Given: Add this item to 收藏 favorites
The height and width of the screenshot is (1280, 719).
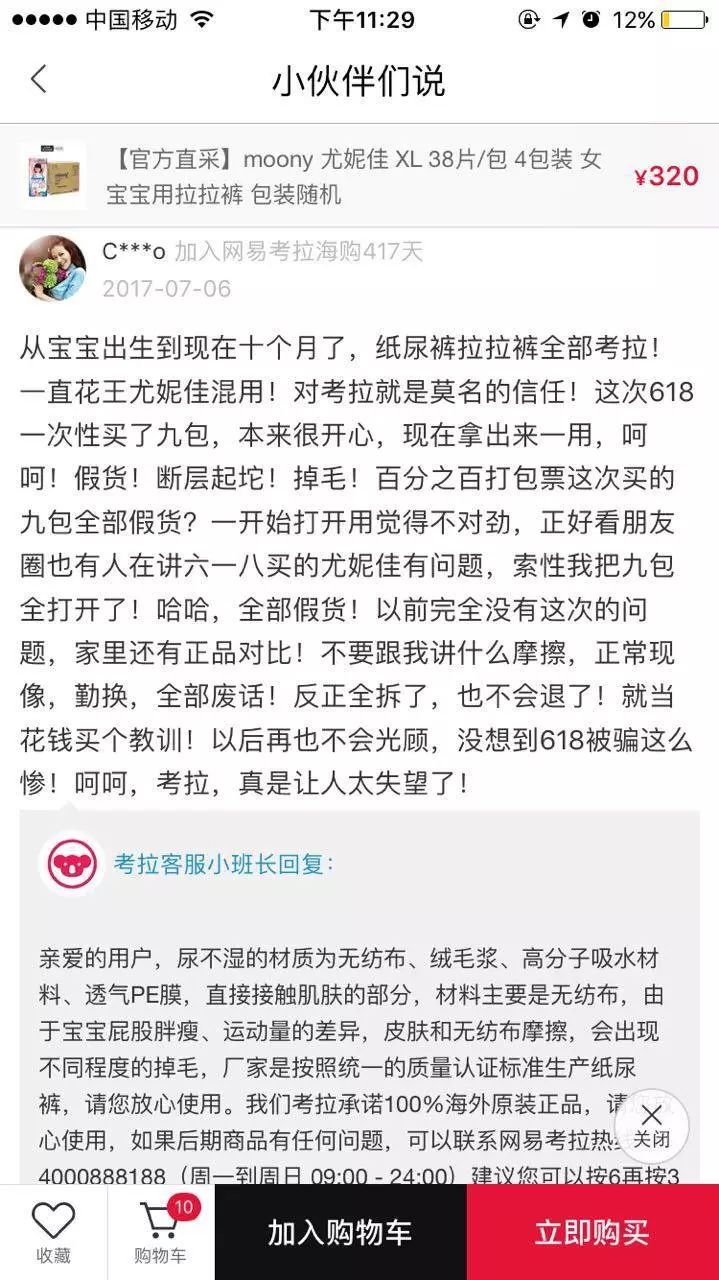Looking at the screenshot, I should [53, 1232].
